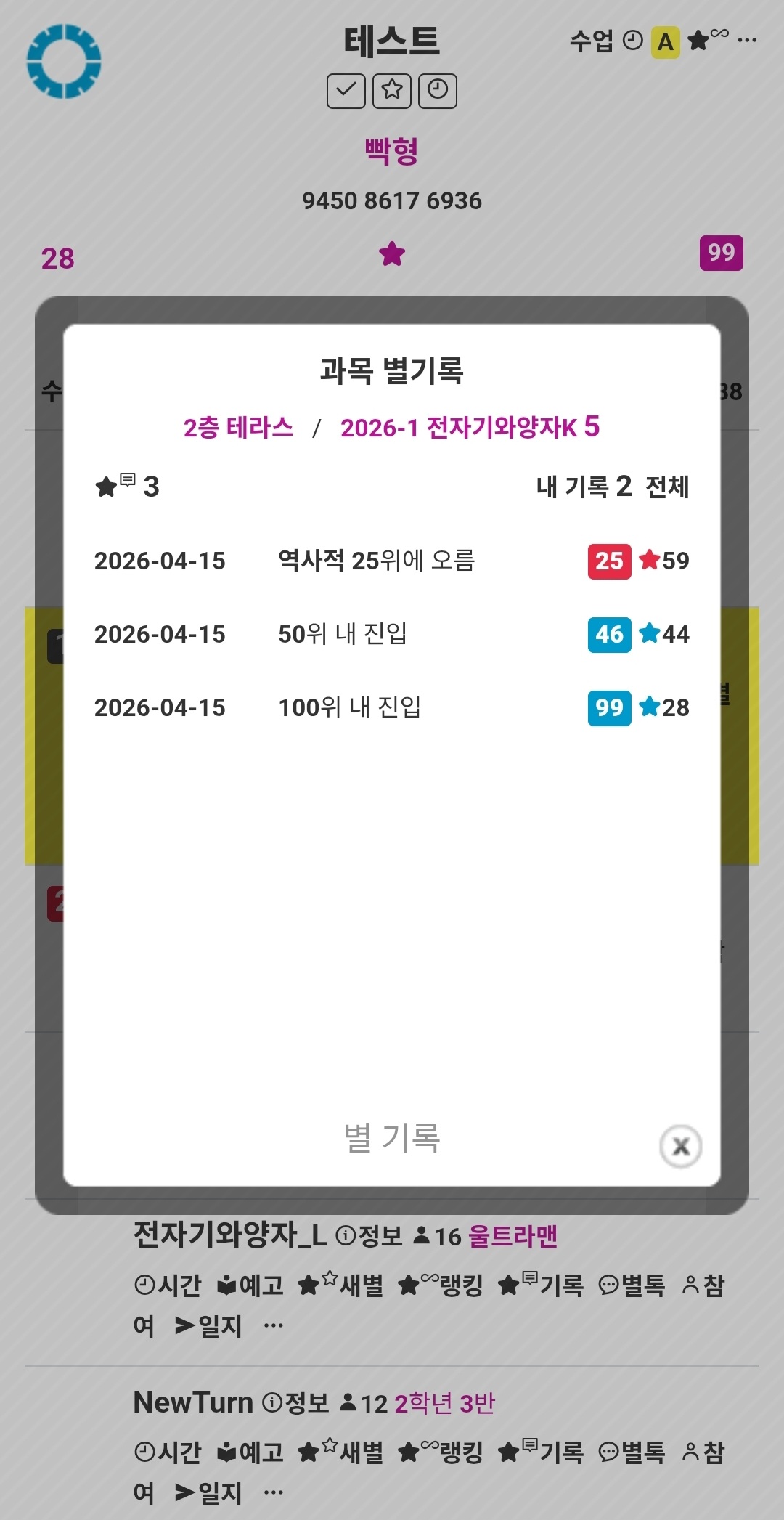Open the top-right overflow menu
Screen dimensions: 784x1520
tap(747, 41)
